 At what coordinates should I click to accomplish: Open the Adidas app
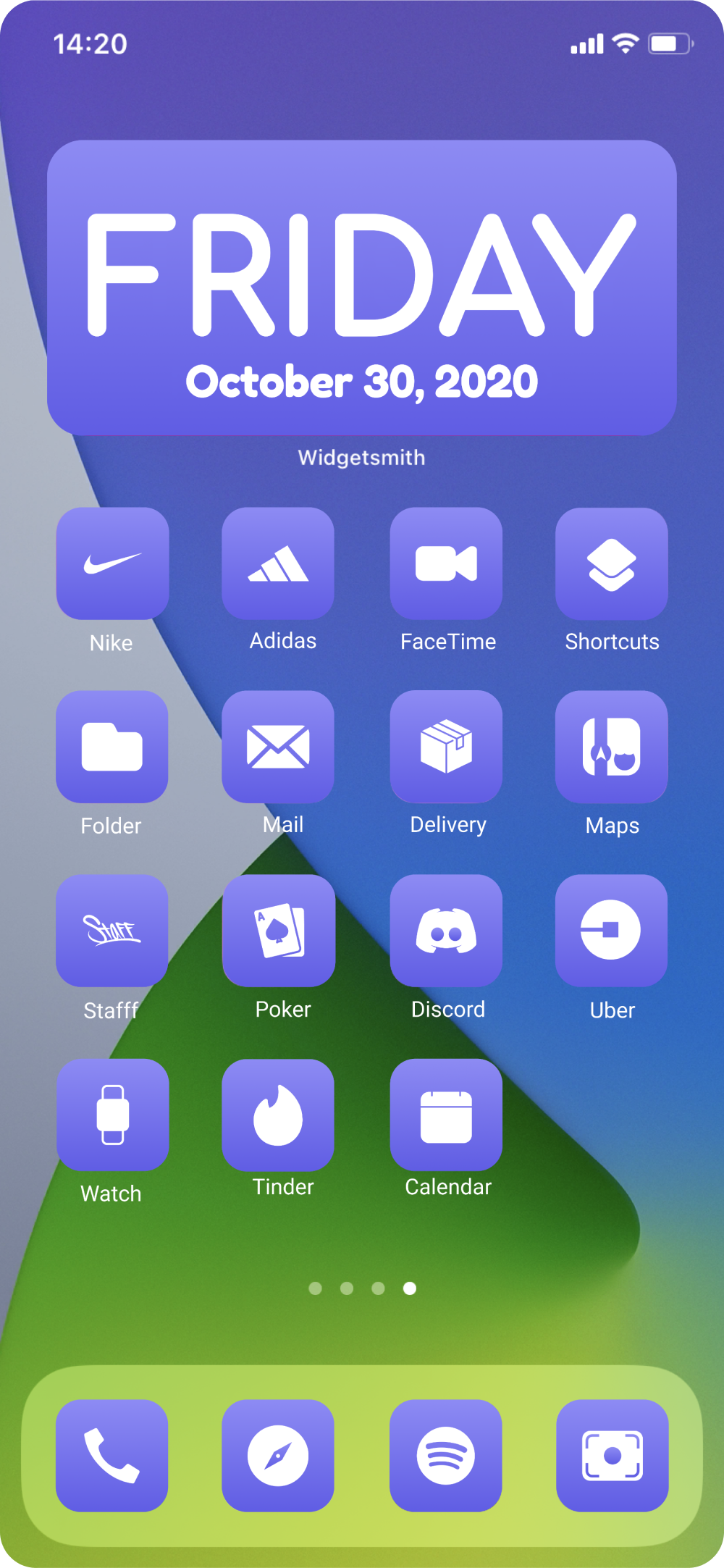pyautogui.click(x=278, y=563)
